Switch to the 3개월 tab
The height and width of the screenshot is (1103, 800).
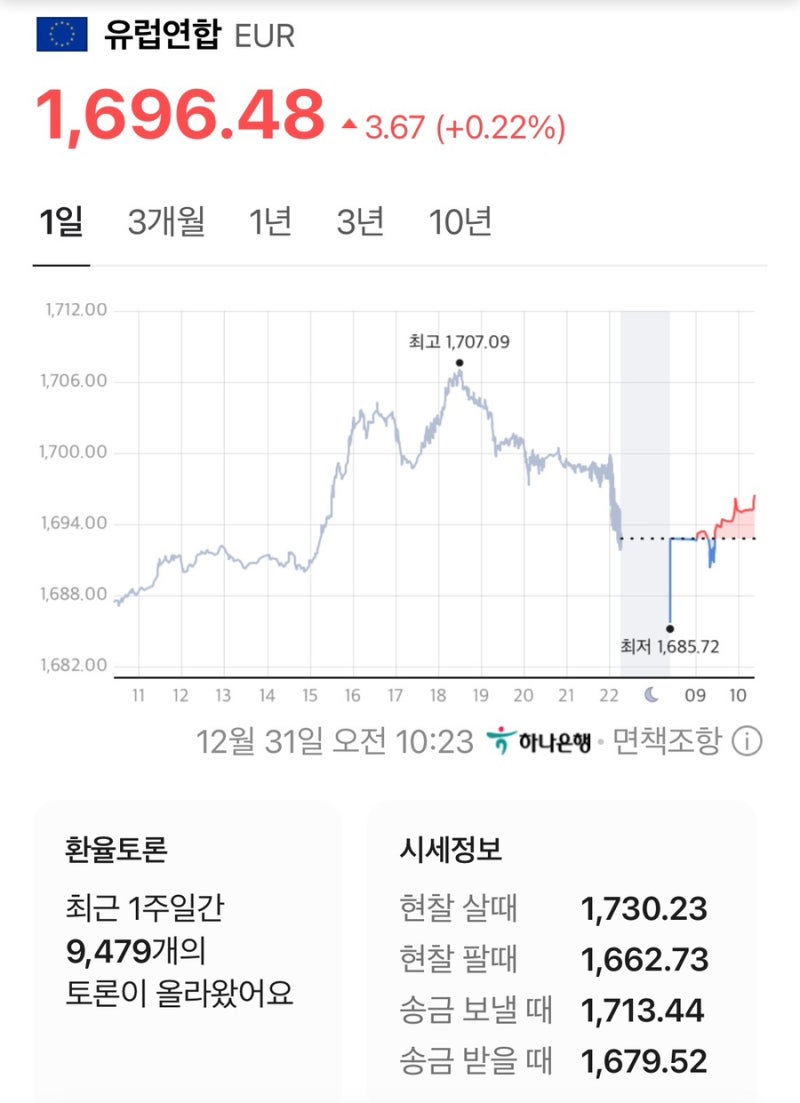(167, 222)
